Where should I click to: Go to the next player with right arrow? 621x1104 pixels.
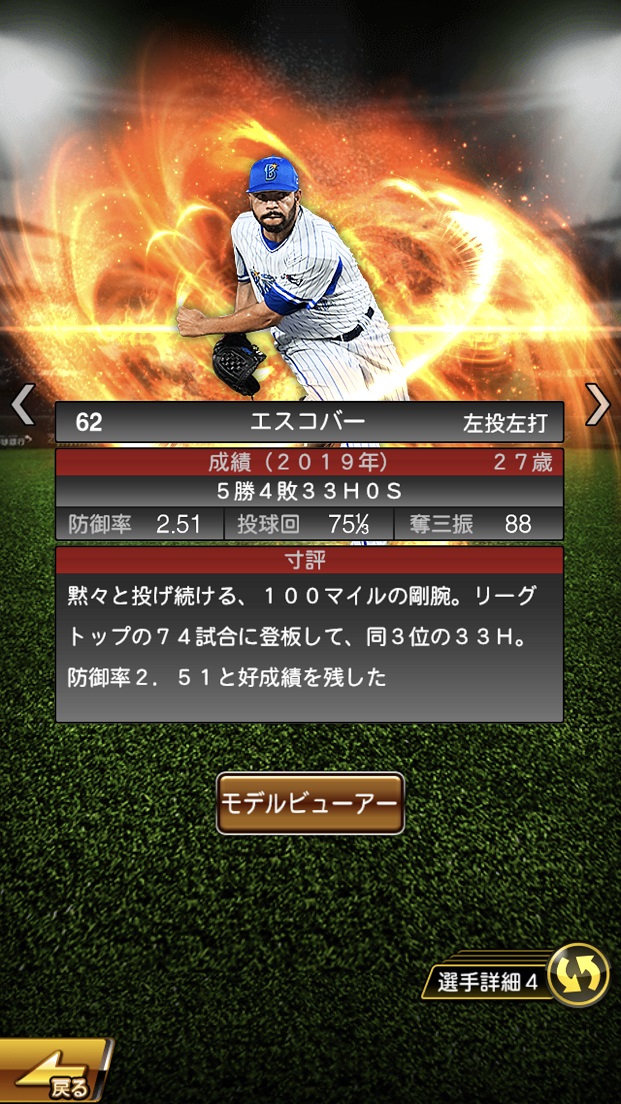(x=597, y=404)
